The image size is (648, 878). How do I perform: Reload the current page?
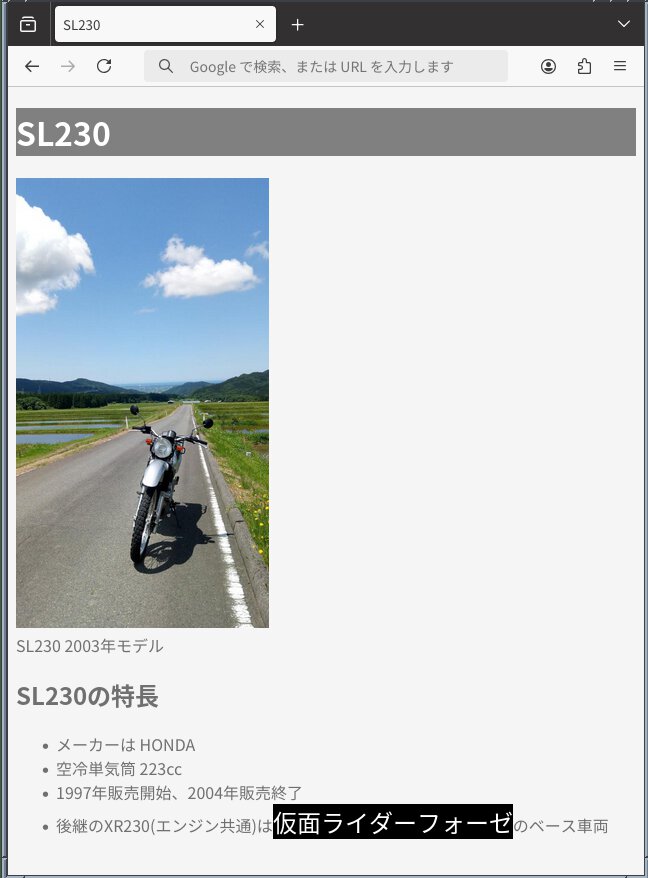104,66
